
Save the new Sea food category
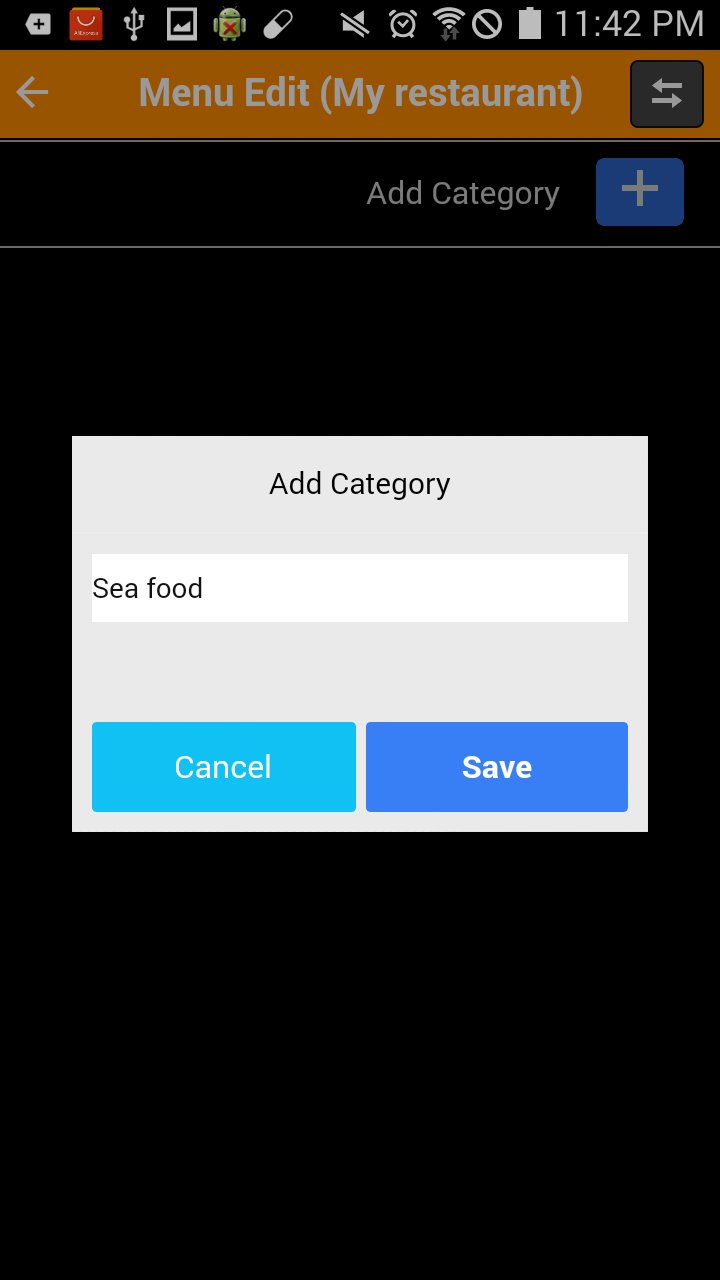(x=496, y=767)
